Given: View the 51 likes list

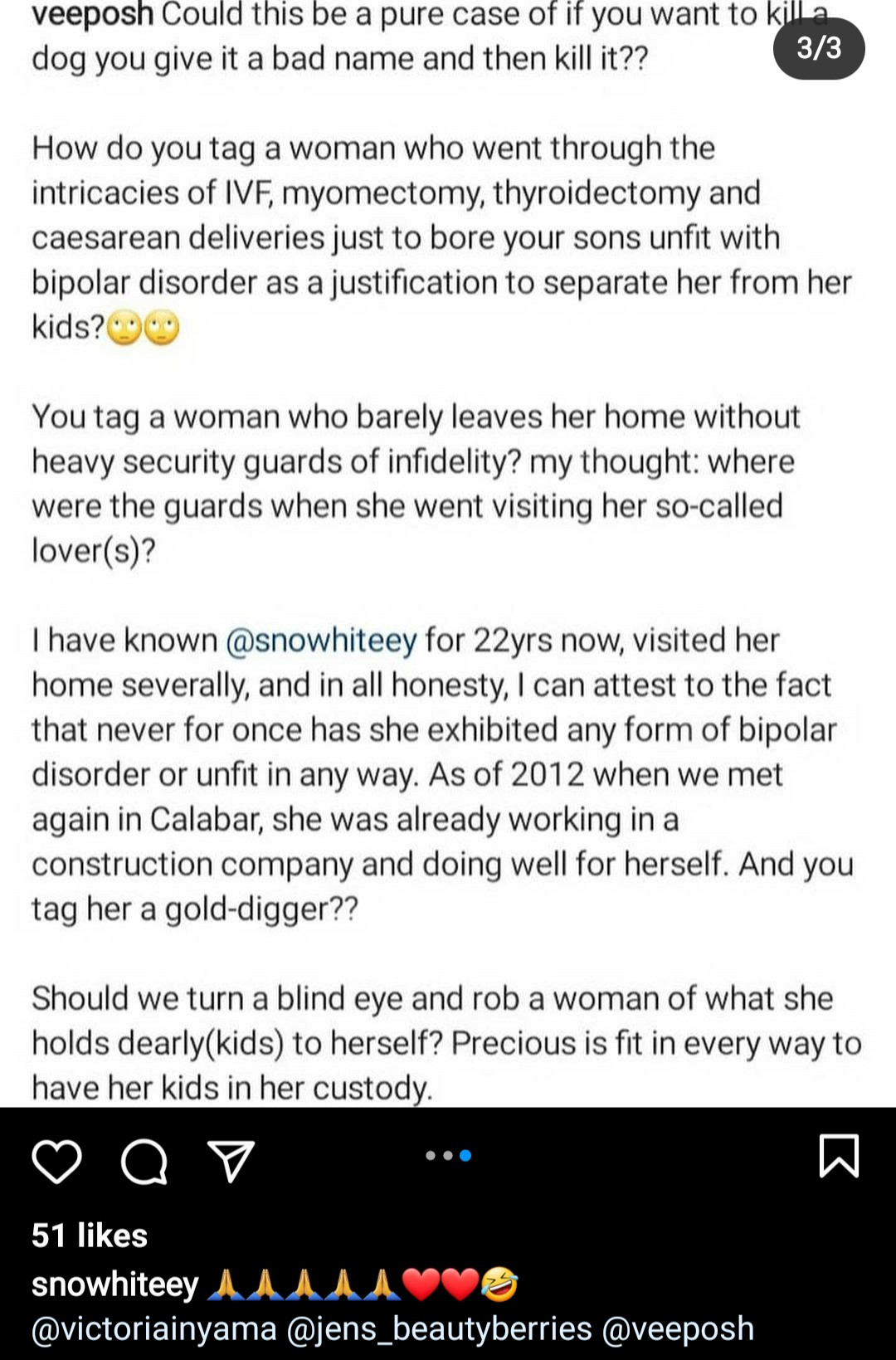Looking at the screenshot, I should (90, 1236).
